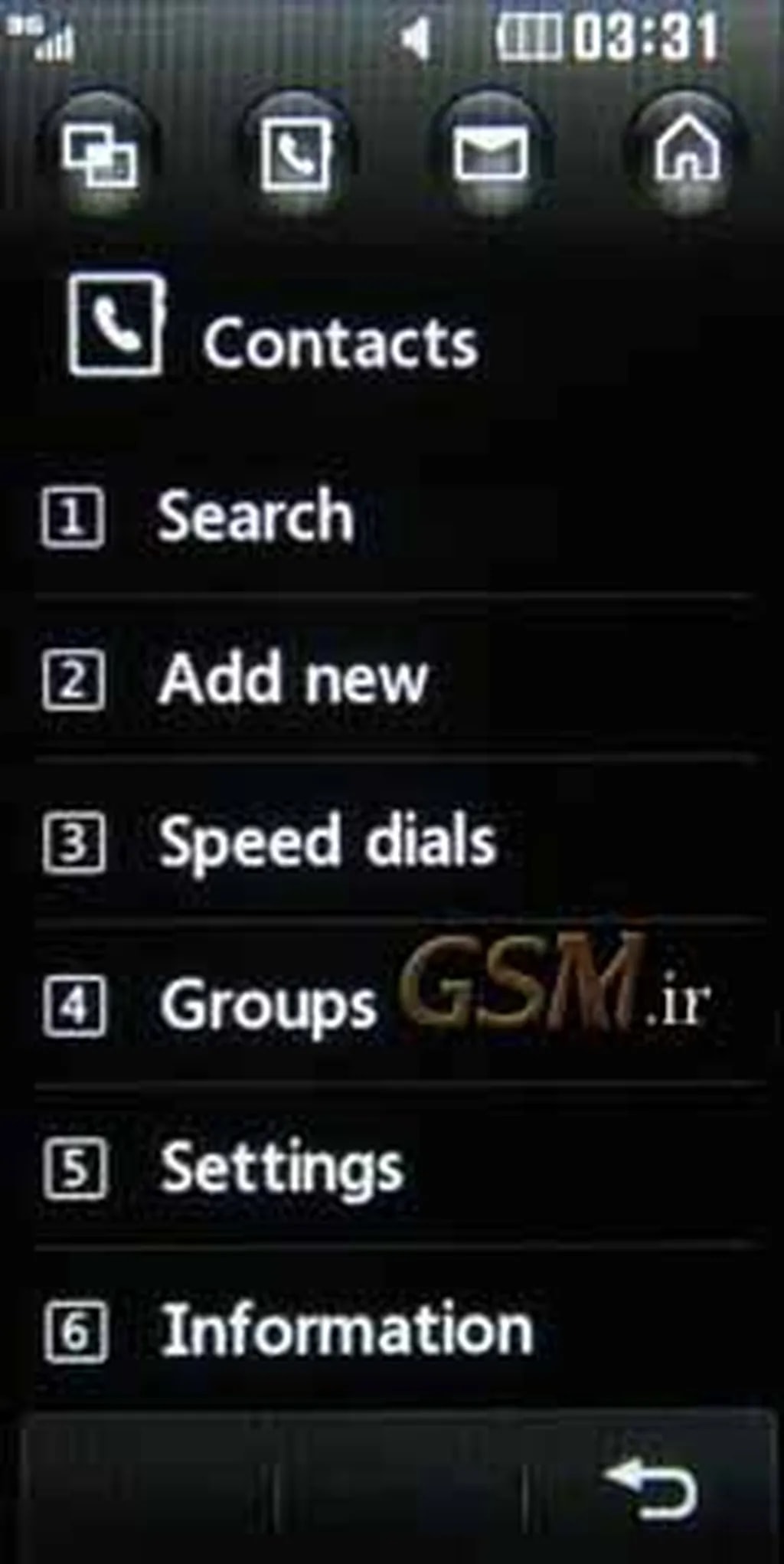Tap the contacts shortcut in top bar
The height and width of the screenshot is (1564, 784).
coord(296,155)
